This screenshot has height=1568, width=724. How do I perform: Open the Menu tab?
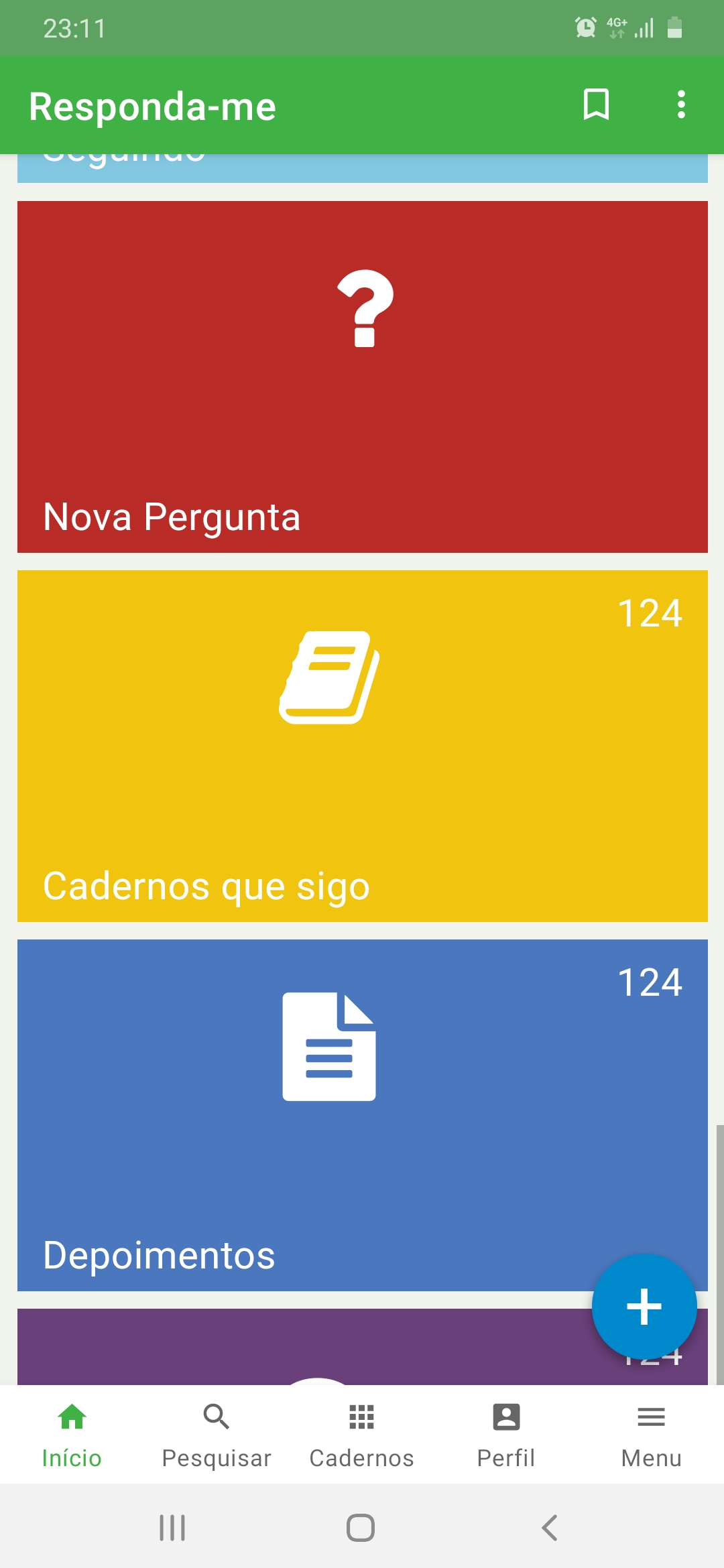tap(651, 1435)
